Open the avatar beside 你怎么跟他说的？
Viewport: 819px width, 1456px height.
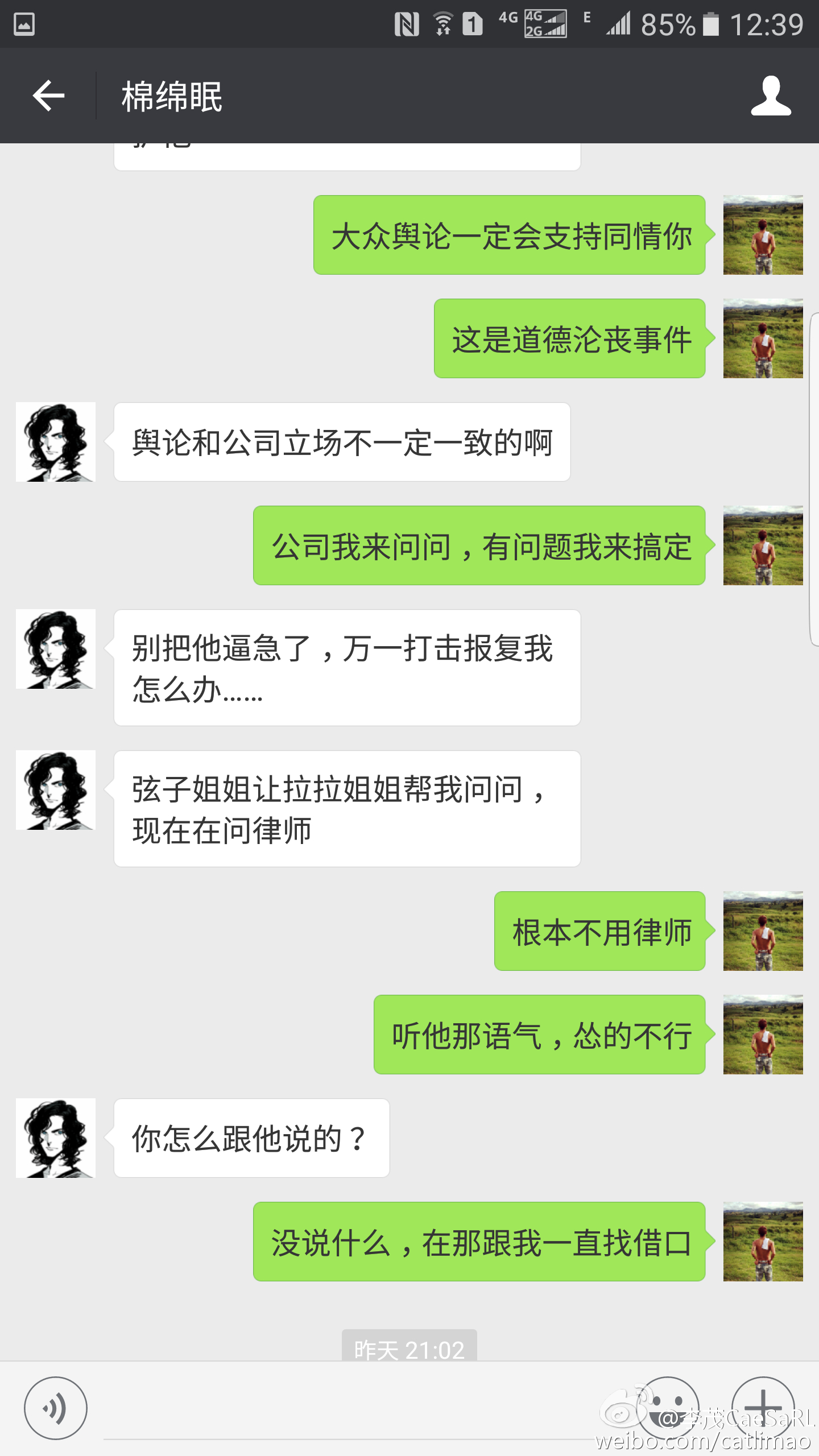(x=56, y=1138)
